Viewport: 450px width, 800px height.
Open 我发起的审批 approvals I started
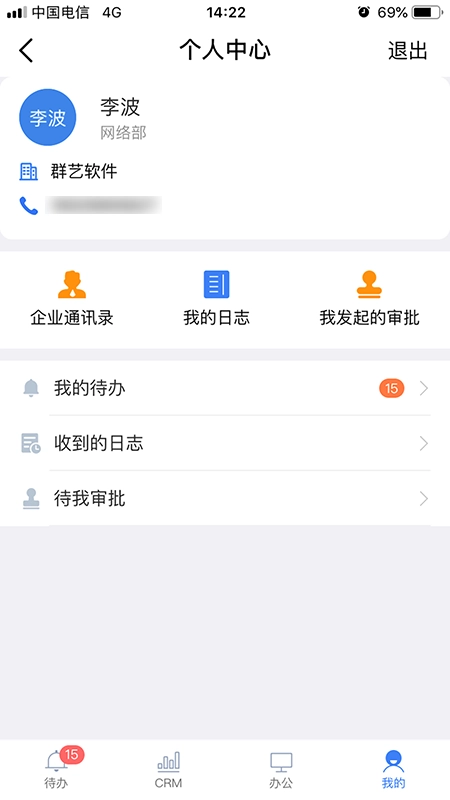(369, 298)
